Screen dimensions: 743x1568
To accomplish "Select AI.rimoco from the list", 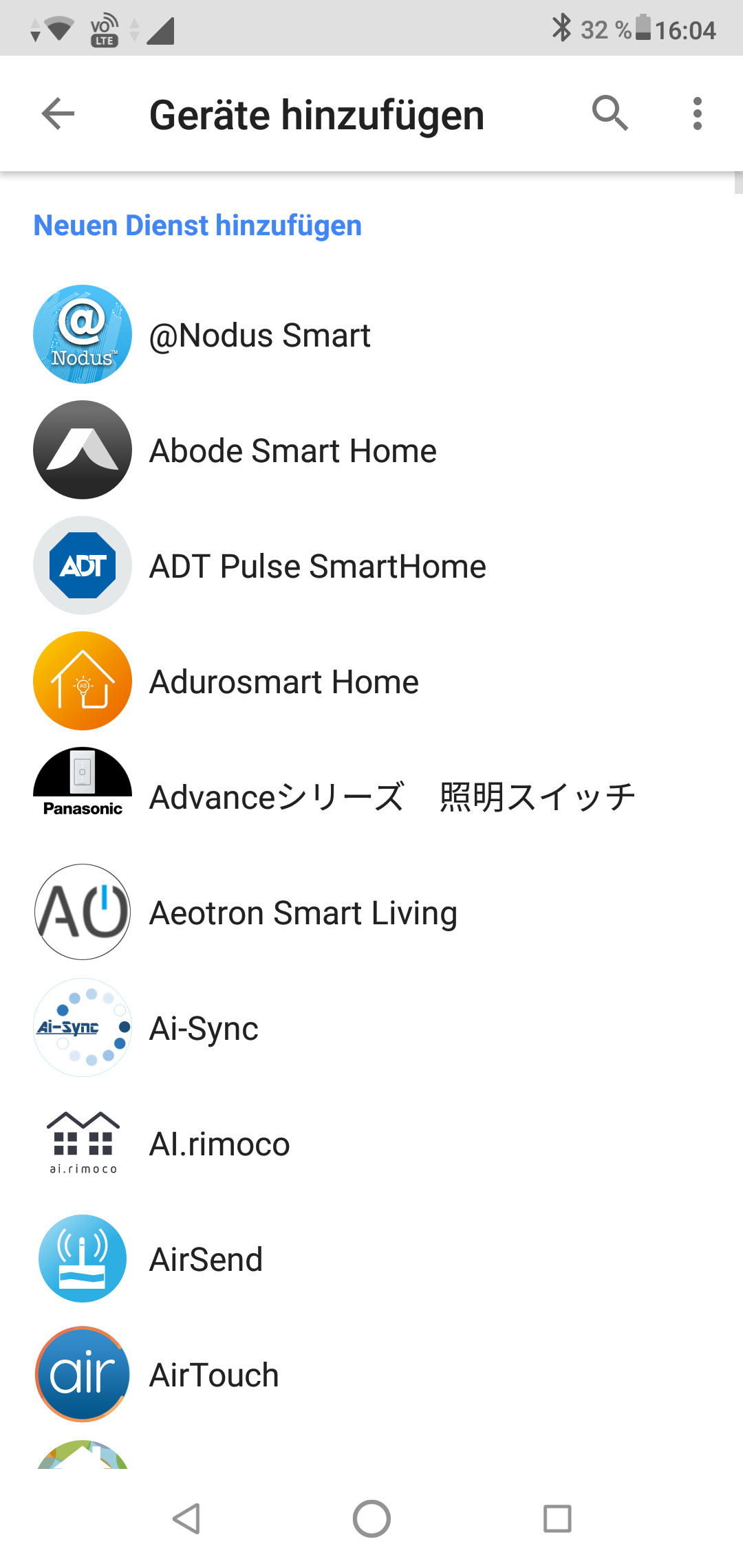I will click(x=219, y=1144).
